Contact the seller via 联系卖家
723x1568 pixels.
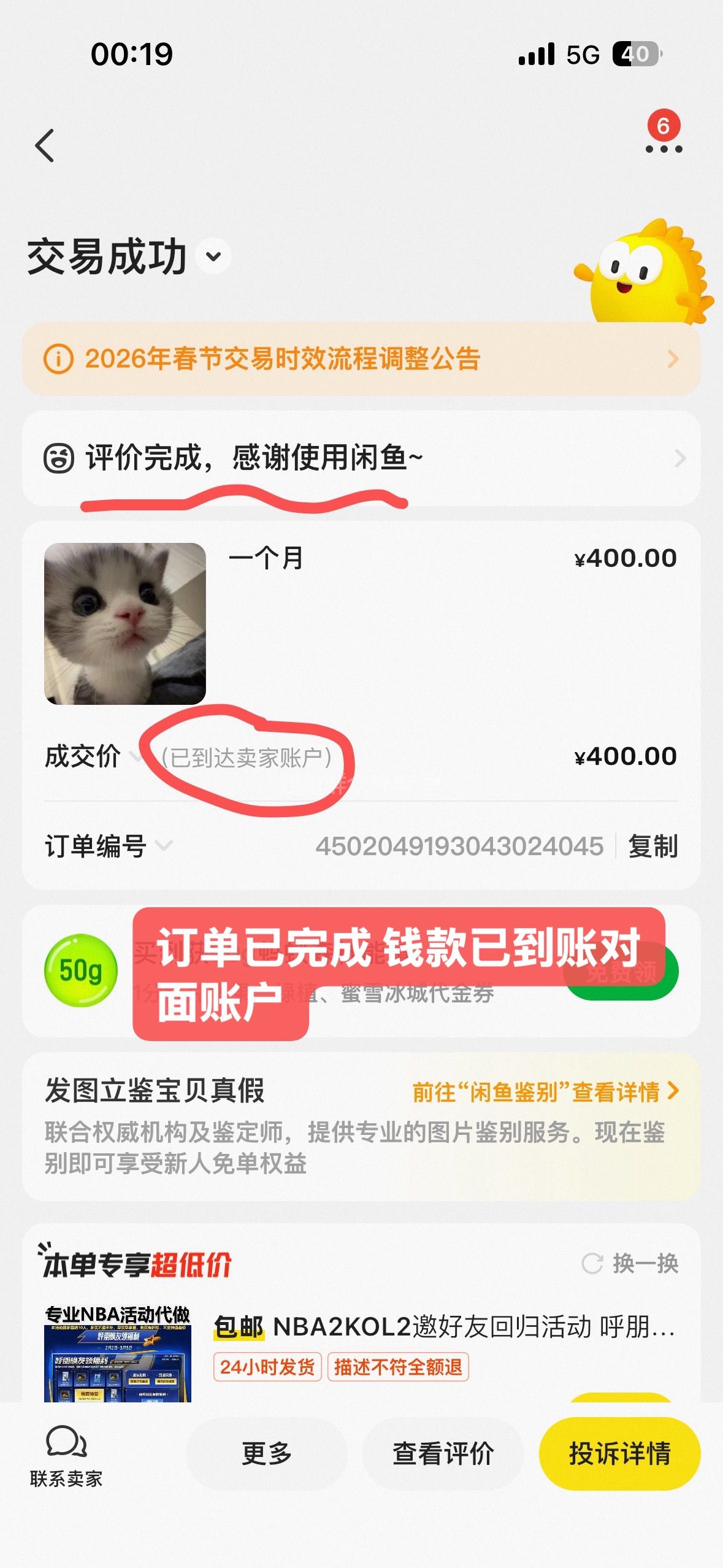point(66,1455)
